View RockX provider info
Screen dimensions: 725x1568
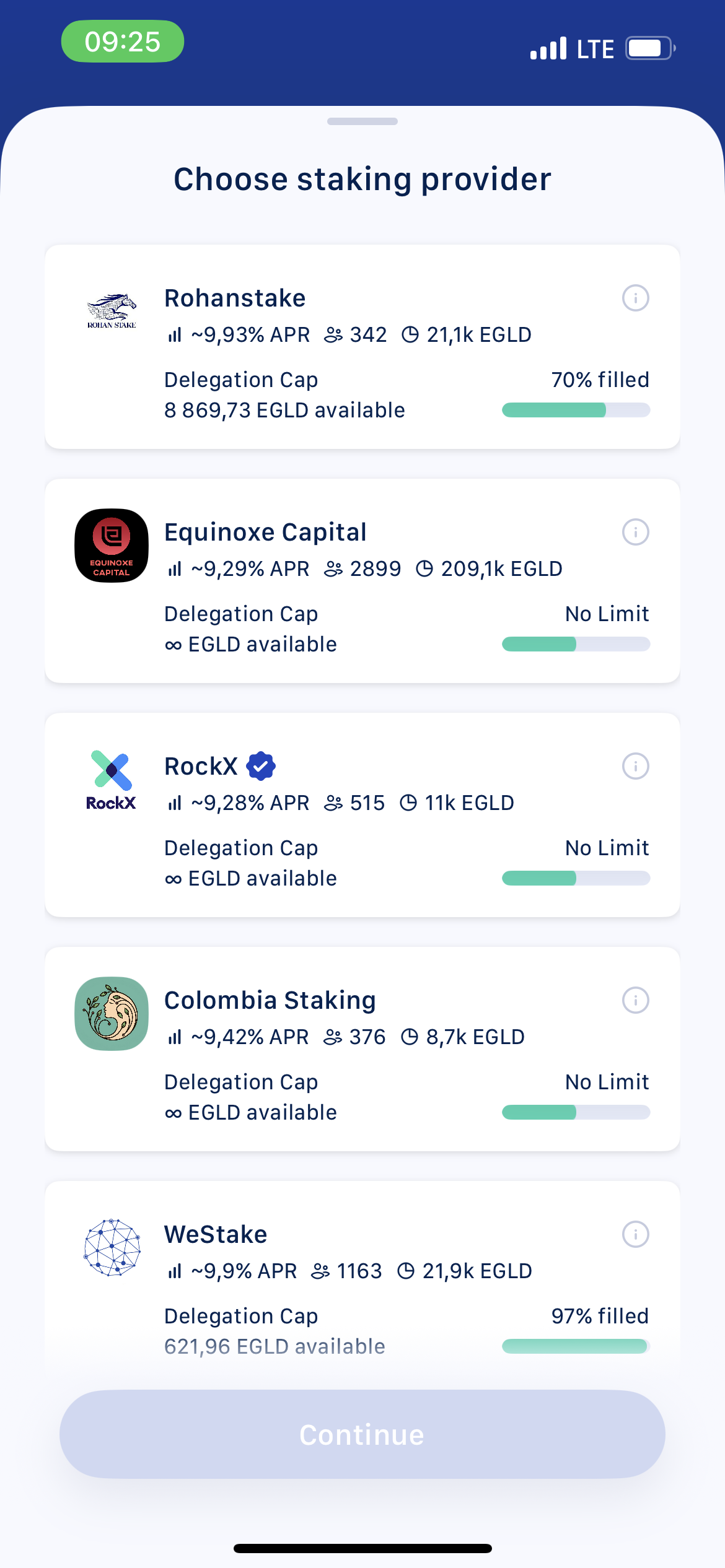(x=635, y=765)
